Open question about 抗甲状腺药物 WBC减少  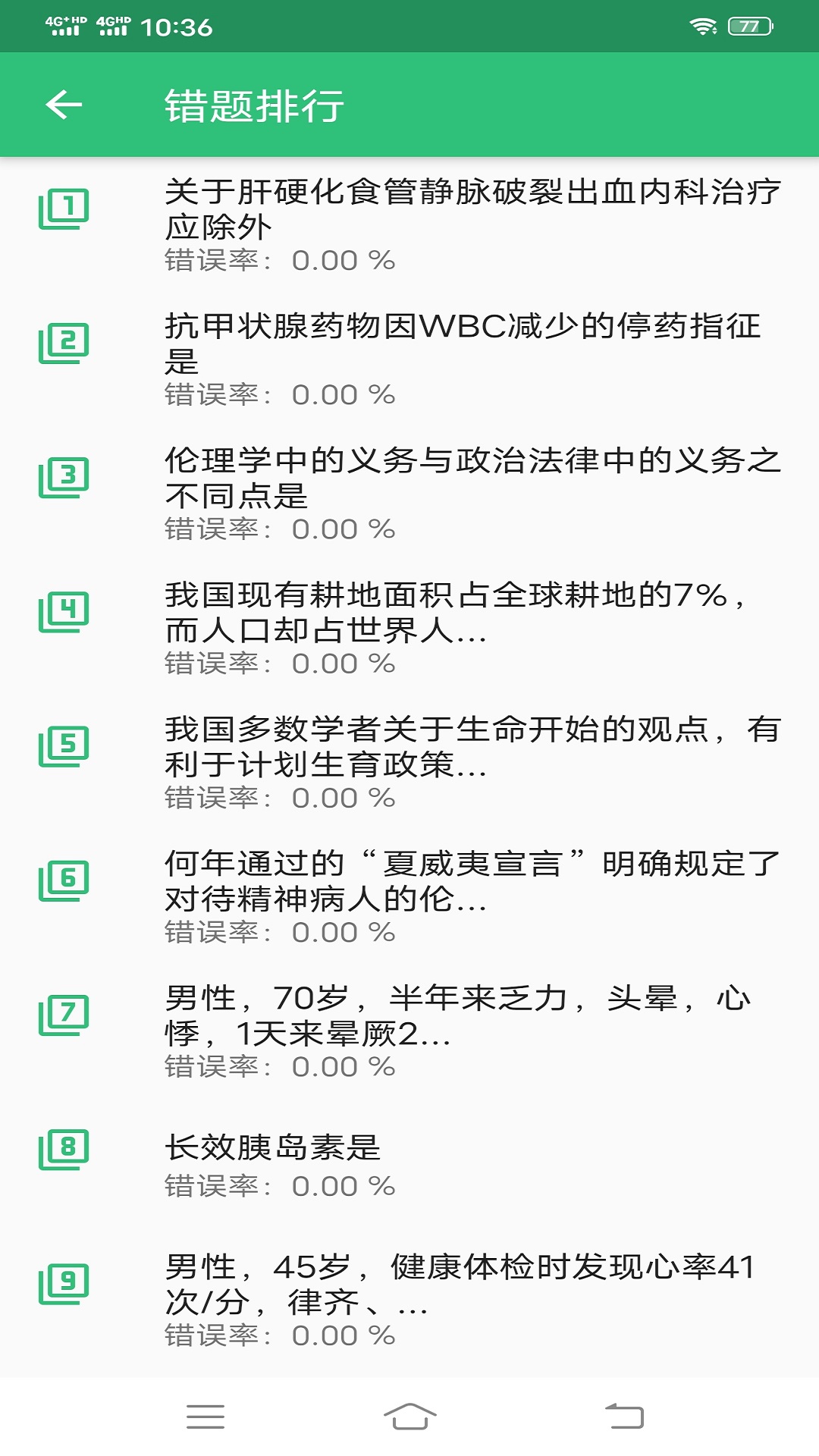click(463, 344)
